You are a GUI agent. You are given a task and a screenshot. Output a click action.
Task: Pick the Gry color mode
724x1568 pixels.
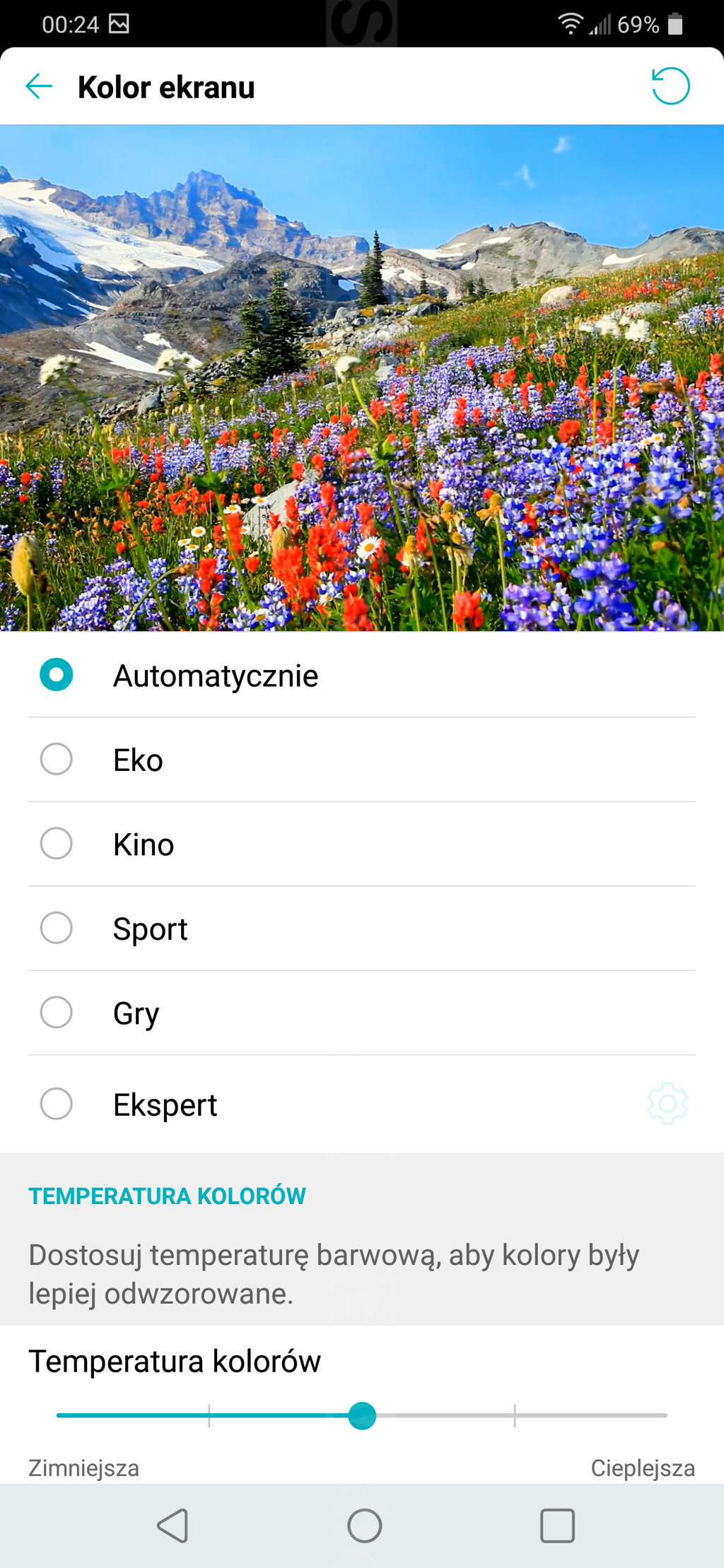[57, 1013]
